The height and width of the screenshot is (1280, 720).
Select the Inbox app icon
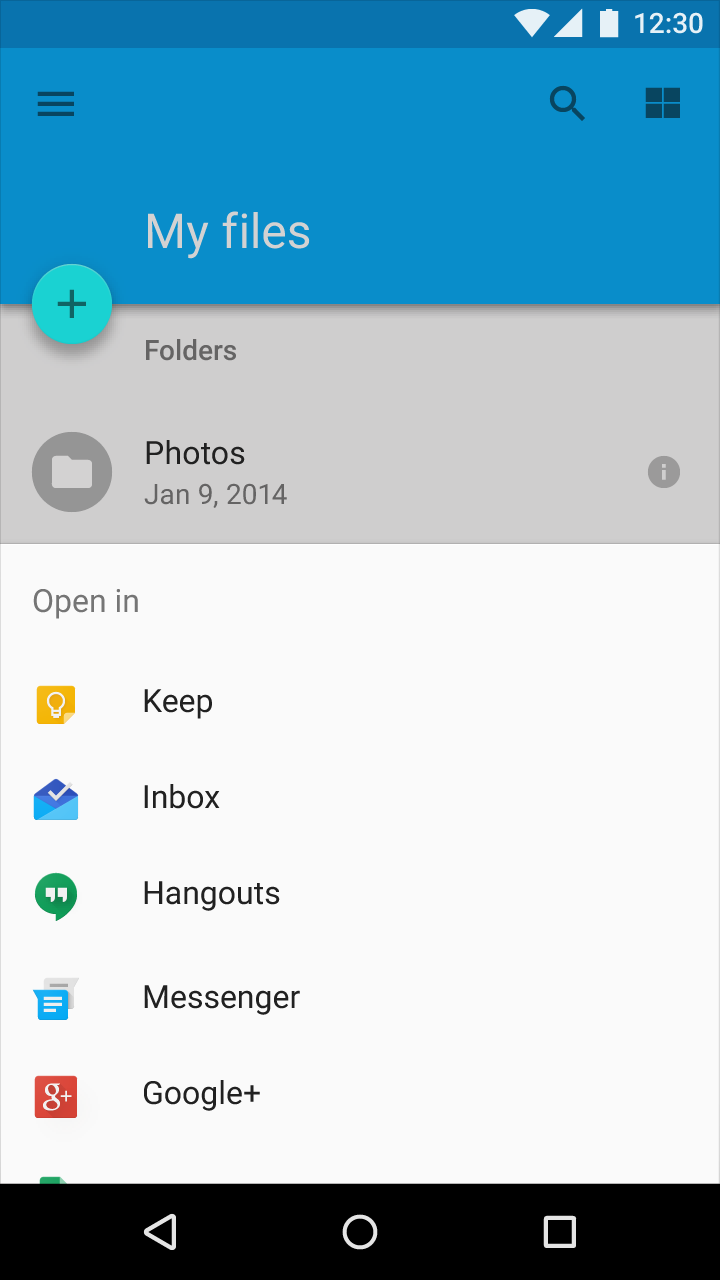(55, 798)
